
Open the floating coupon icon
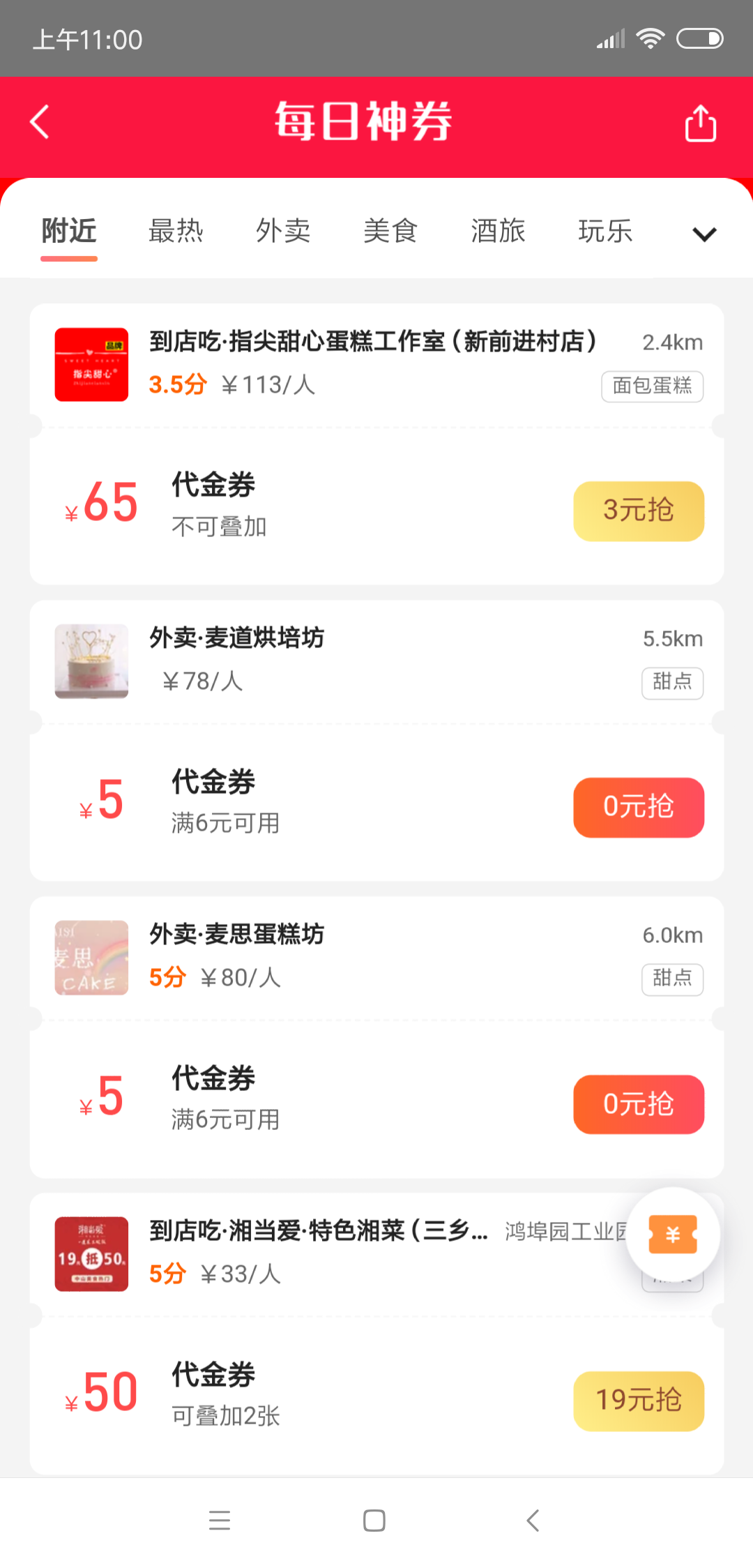tap(673, 1235)
